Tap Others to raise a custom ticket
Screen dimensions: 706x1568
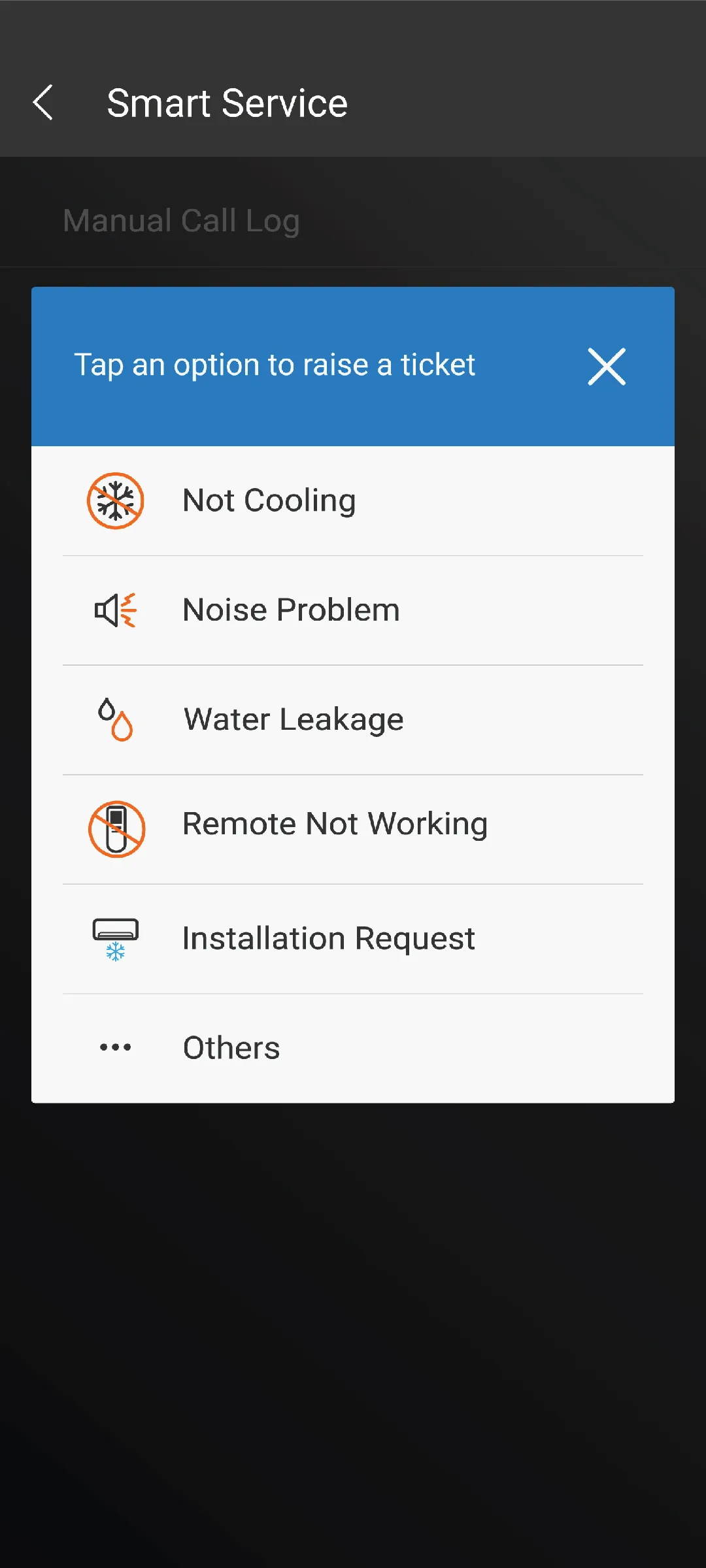tap(230, 1047)
